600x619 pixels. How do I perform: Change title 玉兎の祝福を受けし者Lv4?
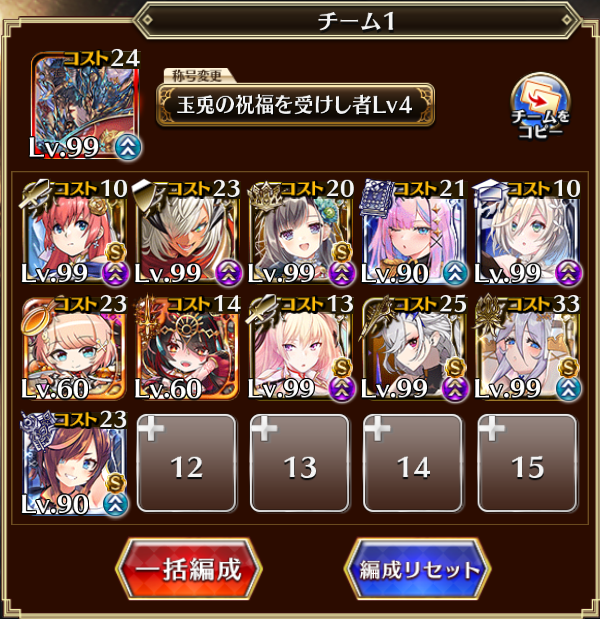(x=295, y=104)
